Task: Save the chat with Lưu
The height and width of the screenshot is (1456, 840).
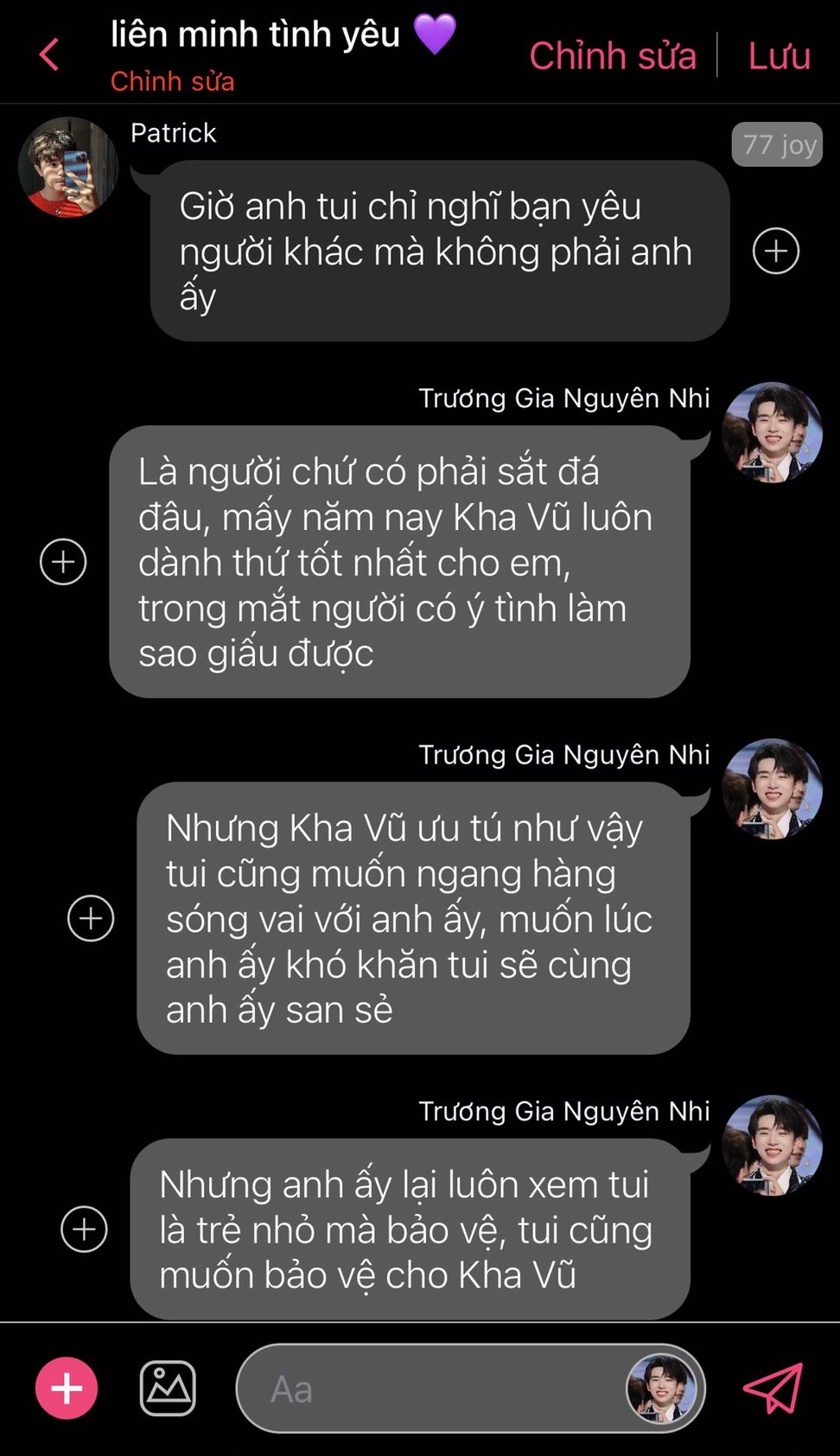Action: tap(779, 56)
